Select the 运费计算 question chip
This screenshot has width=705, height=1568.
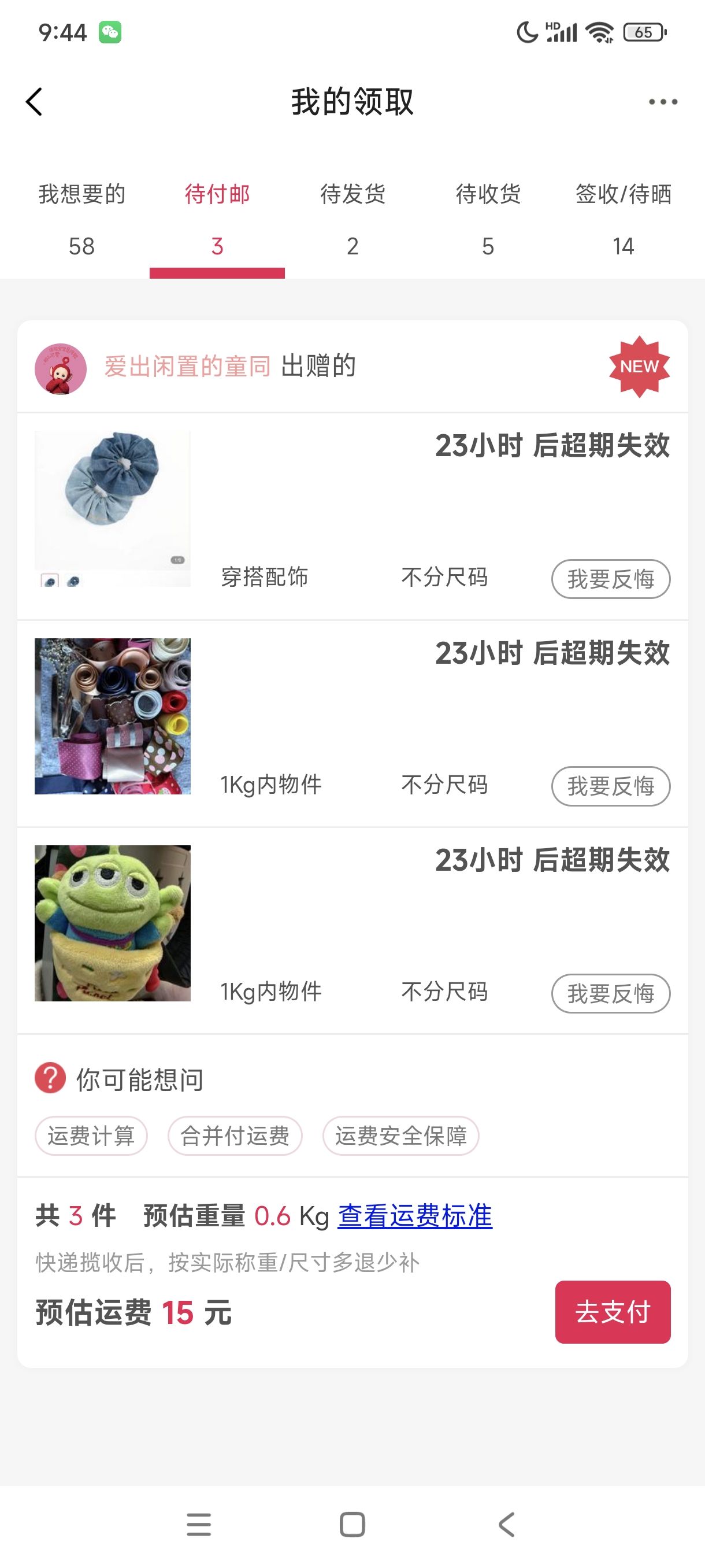tap(91, 1136)
